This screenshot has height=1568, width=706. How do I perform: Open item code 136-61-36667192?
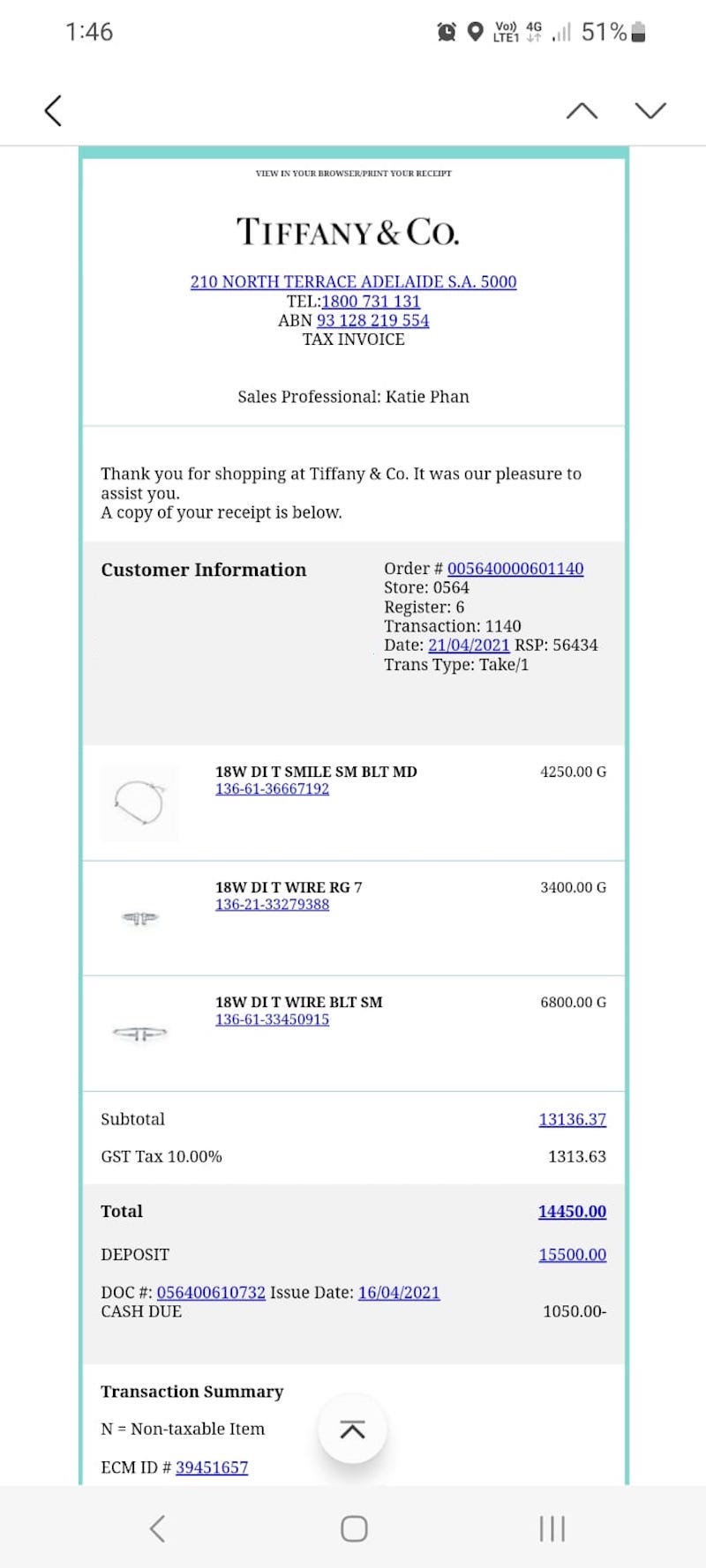pyautogui.click(x=272, y=789)
